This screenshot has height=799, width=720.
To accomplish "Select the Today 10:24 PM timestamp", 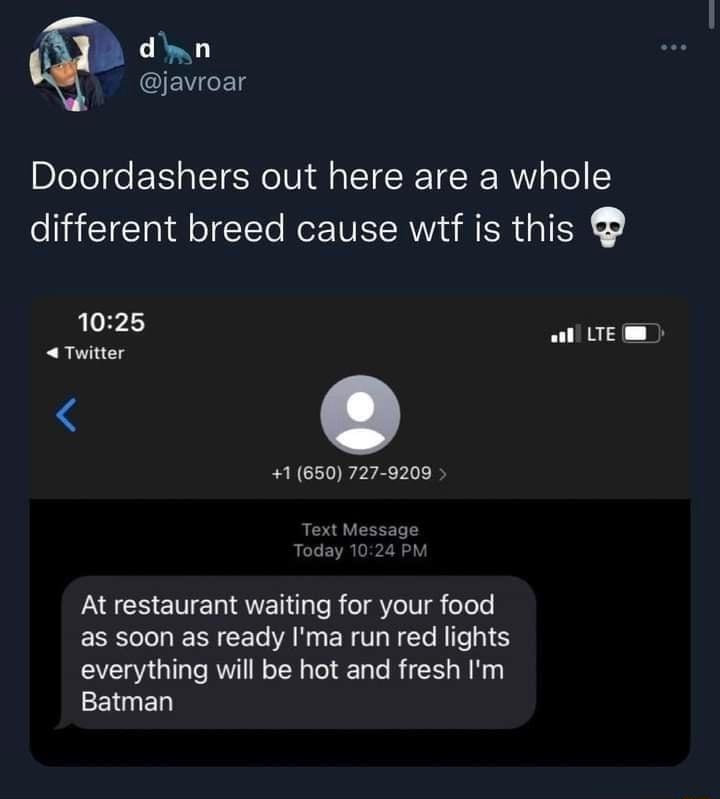I will (360, 551).
